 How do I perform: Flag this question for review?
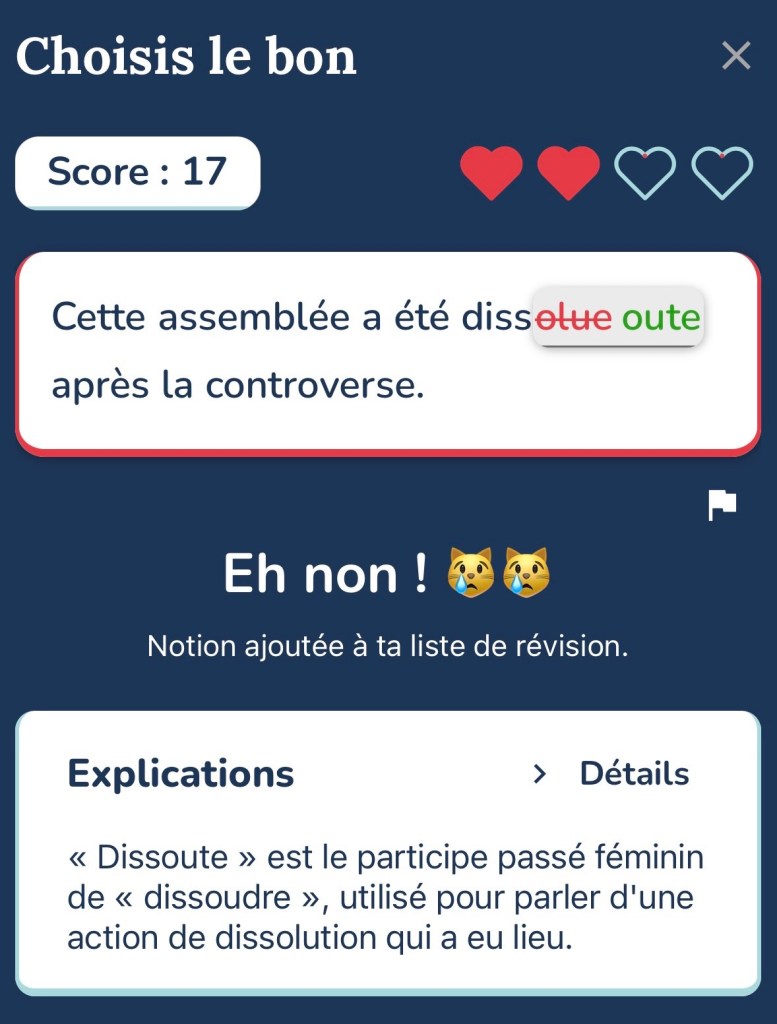(723, 506)
